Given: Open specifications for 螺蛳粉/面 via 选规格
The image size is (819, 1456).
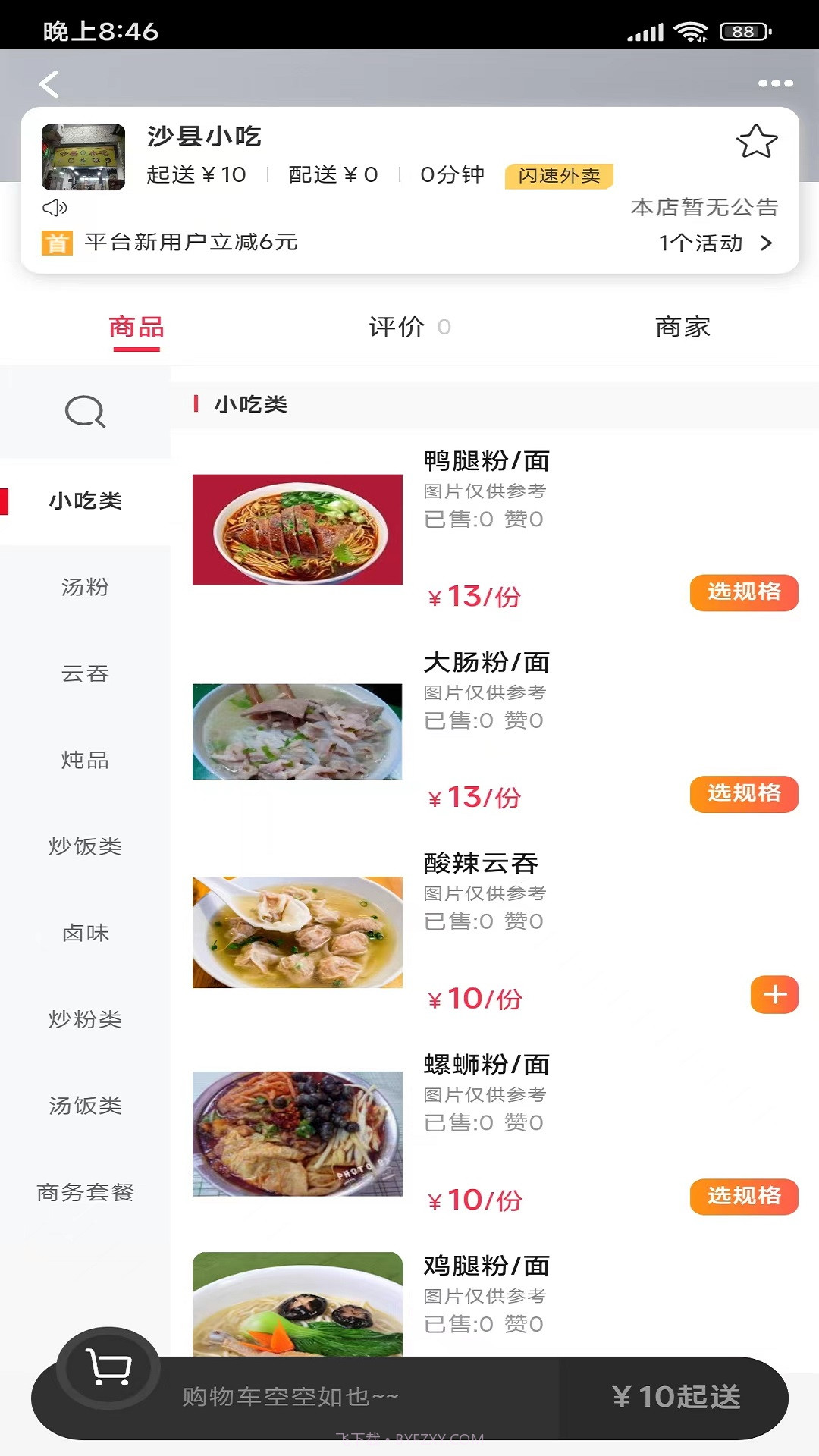Looking at the screenshot, I should click(743, 1197).
